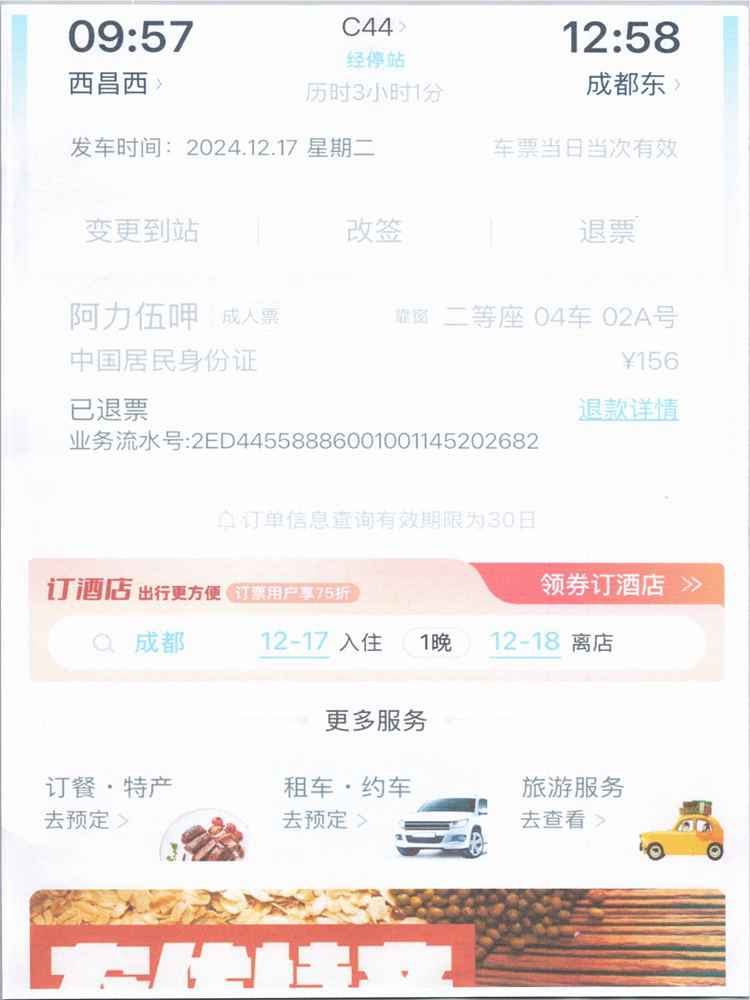
Task: Change the 12-18 check-out date
Action: (x=524, y=642)
